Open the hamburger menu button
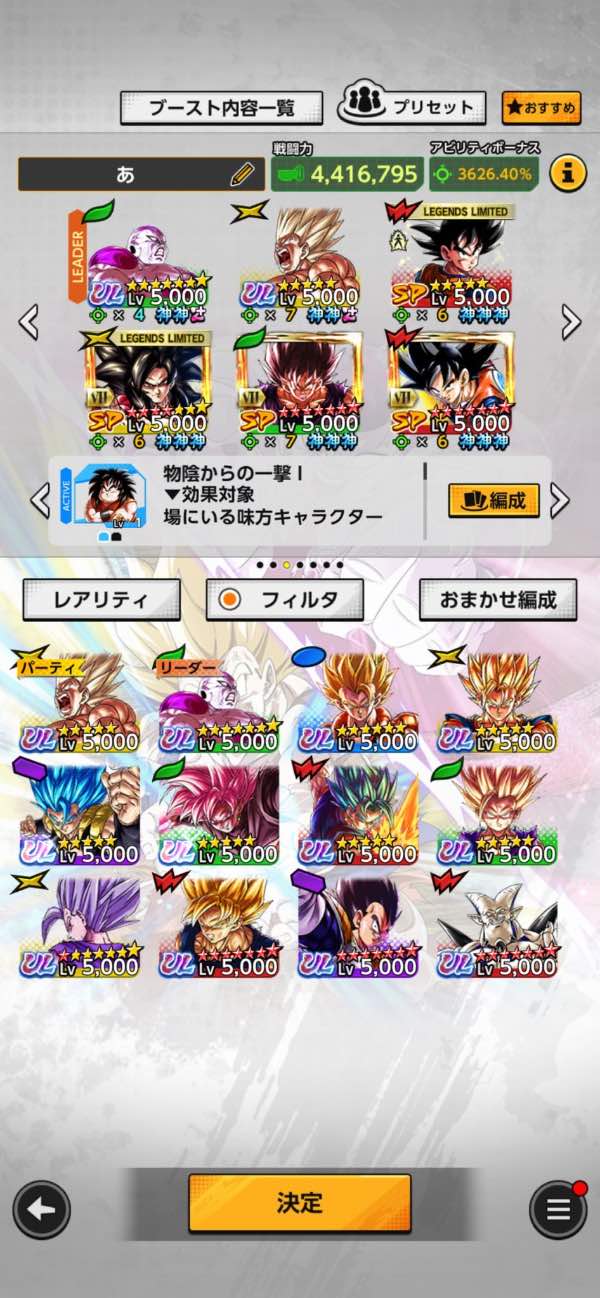Screen dimensions: 600x1298 pyautogui.click(x=558, y=1209)
